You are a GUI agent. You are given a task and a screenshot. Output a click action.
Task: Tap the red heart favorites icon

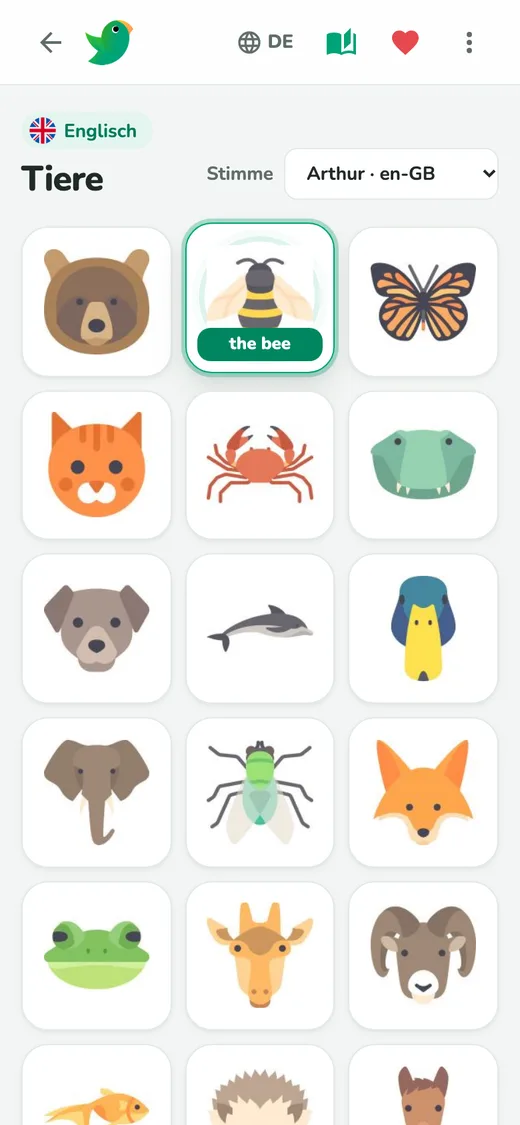pos(405,43)
